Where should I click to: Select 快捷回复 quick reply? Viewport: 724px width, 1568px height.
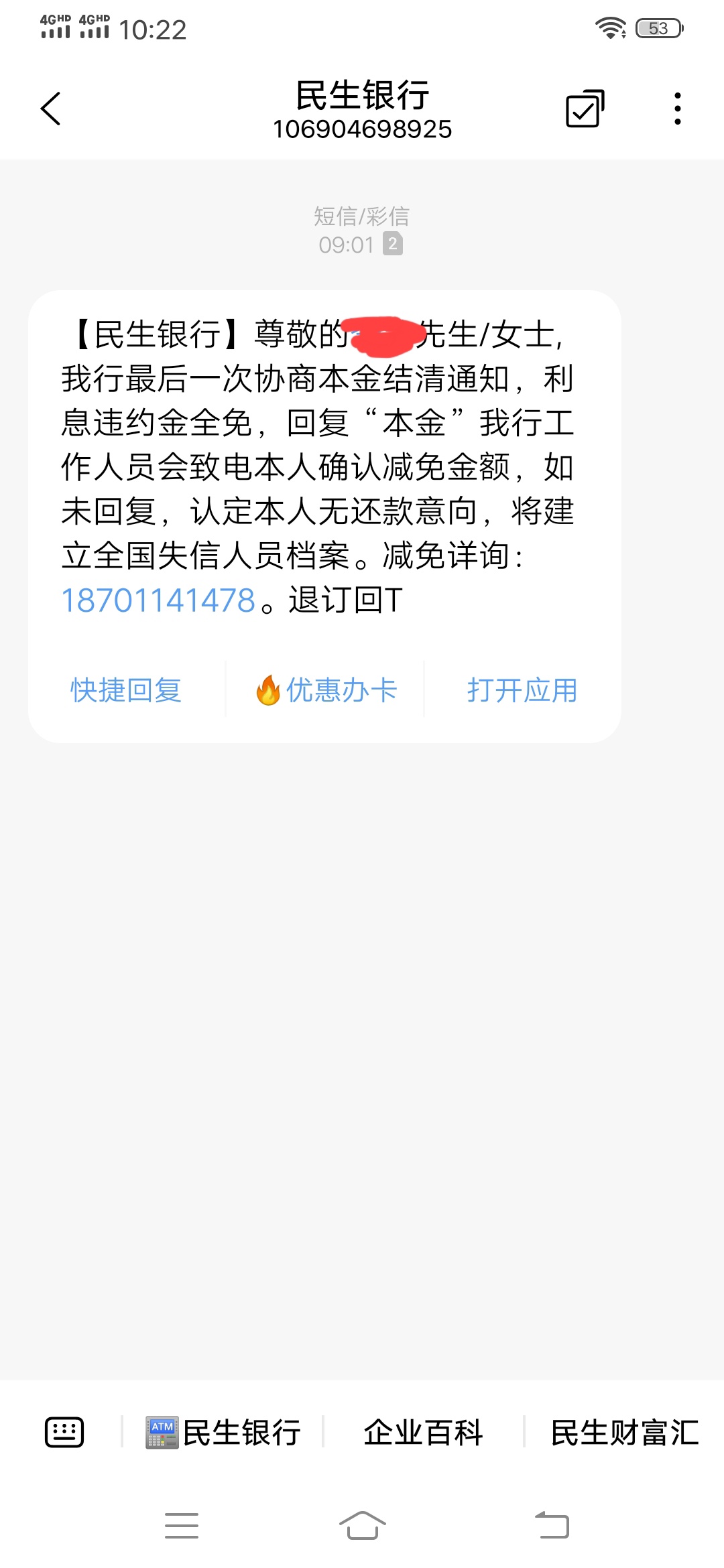point(126,690)
